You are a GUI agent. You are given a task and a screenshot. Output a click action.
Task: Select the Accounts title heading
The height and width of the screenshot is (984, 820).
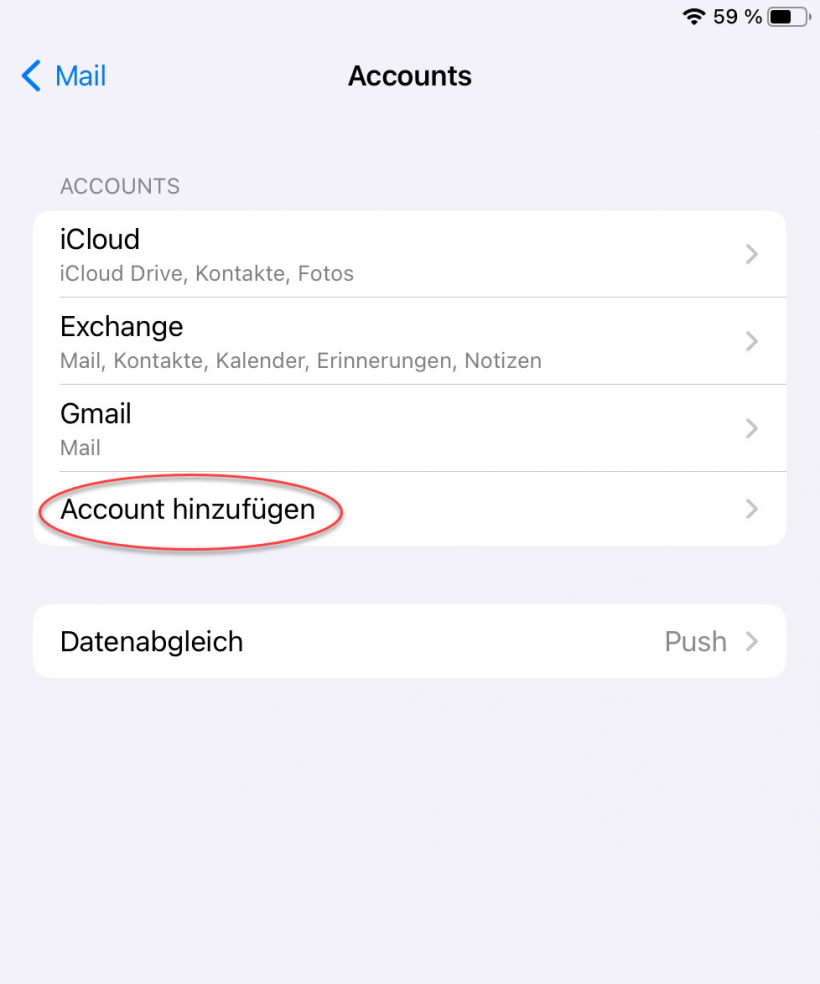tap(410, 76)
